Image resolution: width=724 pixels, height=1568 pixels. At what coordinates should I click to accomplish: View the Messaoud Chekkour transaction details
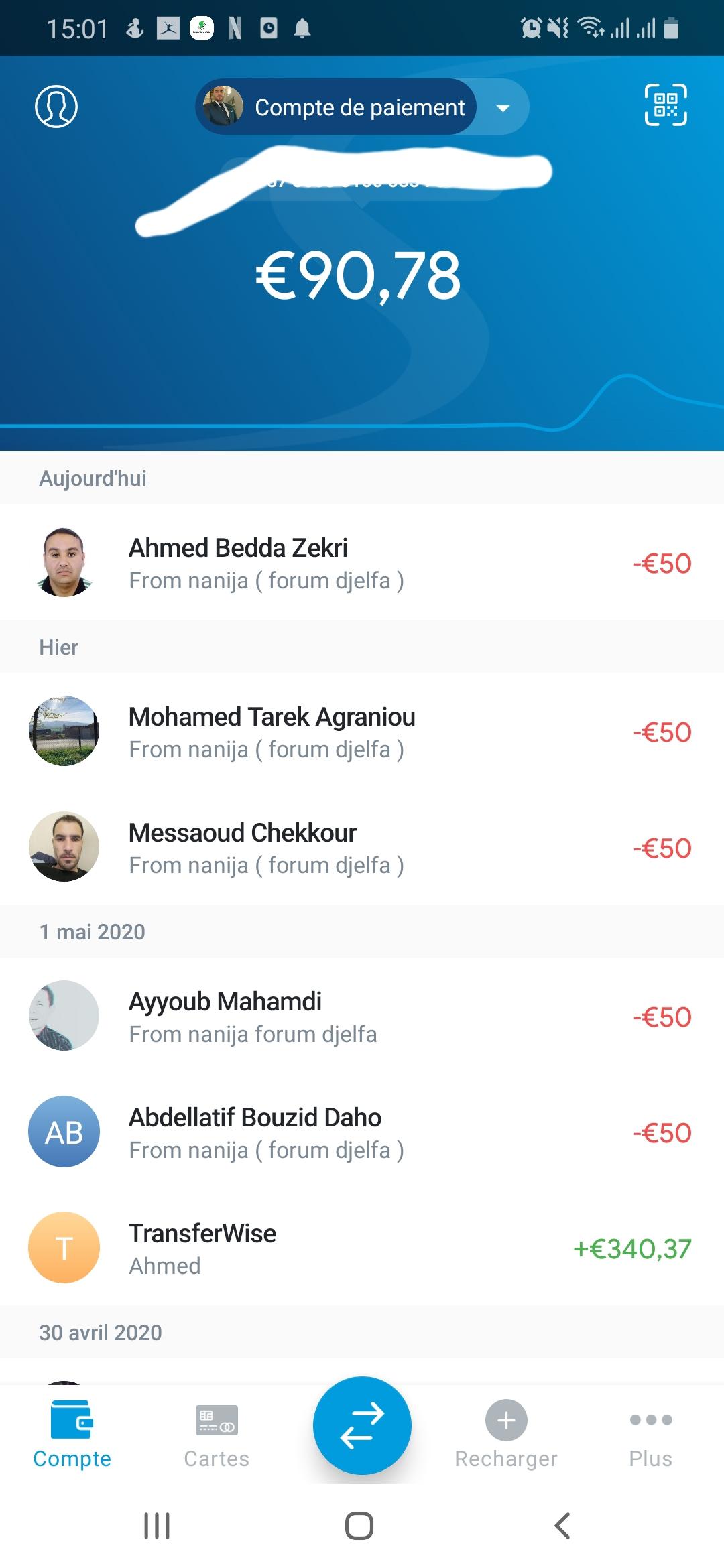click(x=362, y=847)
